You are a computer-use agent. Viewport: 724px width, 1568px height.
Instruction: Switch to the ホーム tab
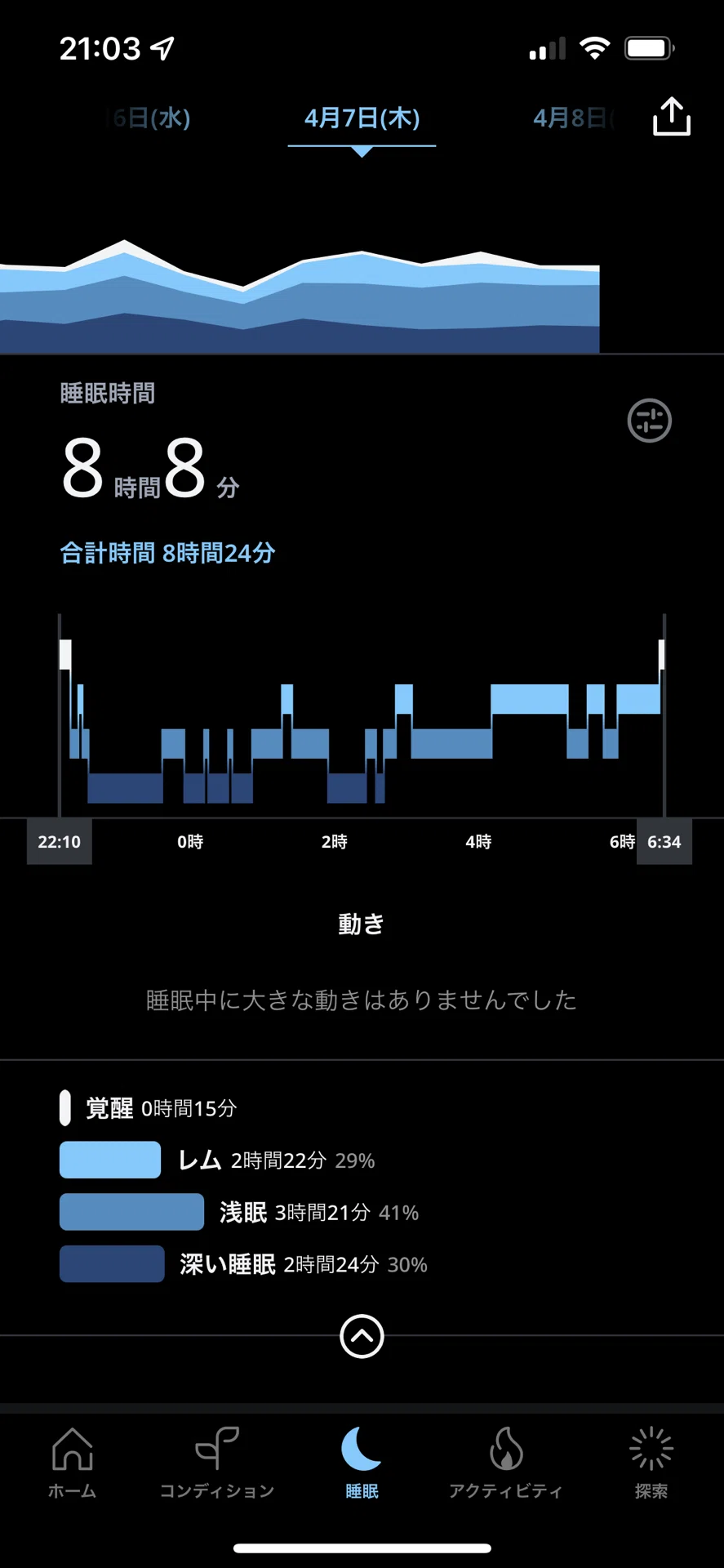pos(72,1463)
